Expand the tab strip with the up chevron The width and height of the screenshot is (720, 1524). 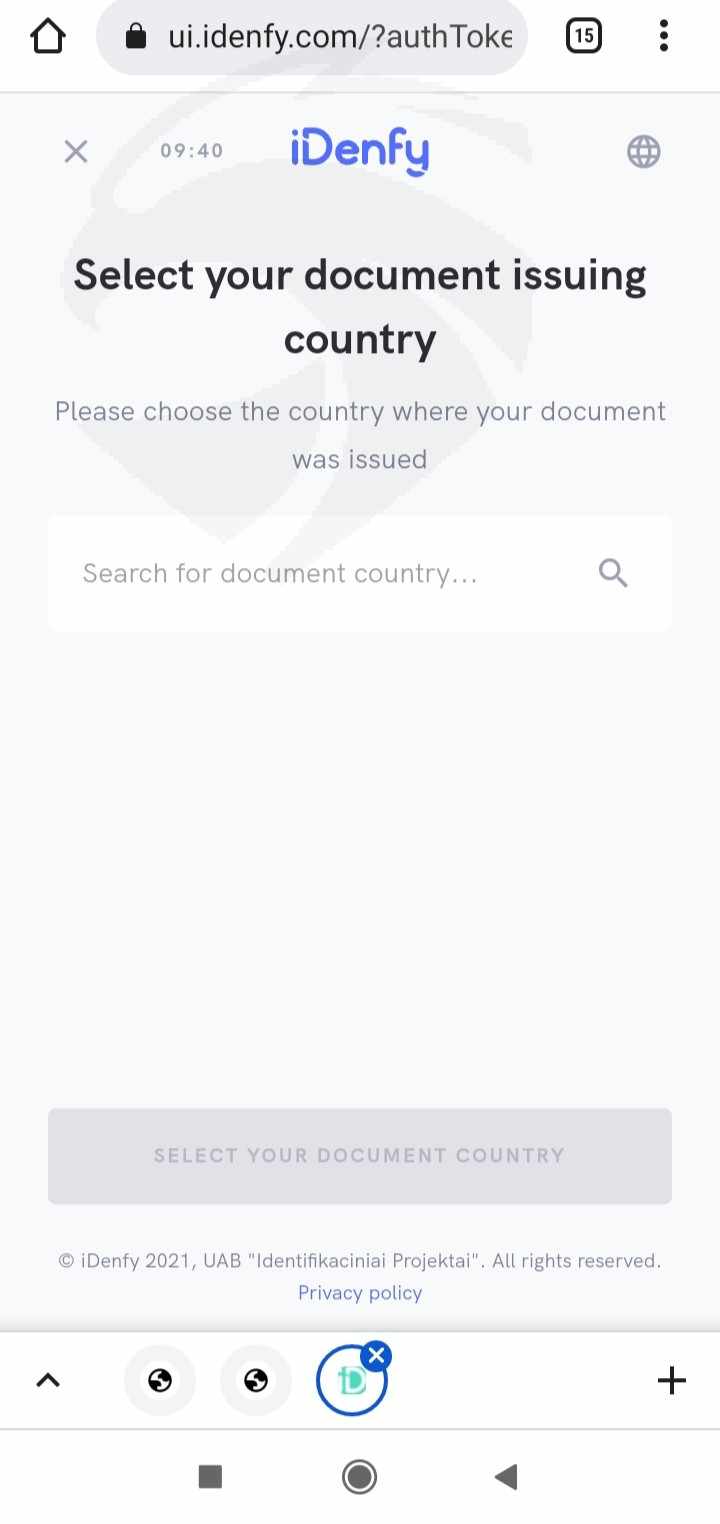pyautogui.click(x=48, y=1381)
